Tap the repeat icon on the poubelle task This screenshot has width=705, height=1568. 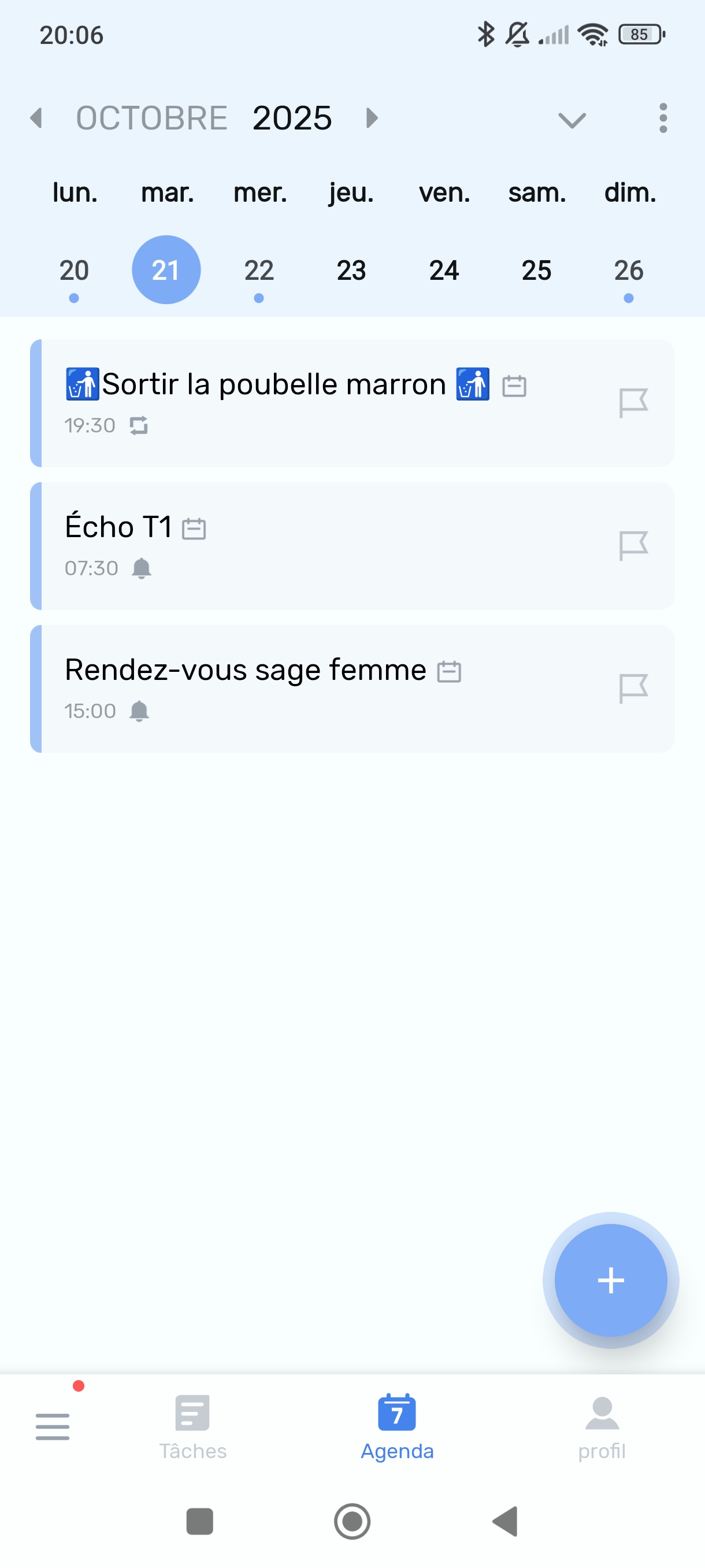(x=139, y=426)
